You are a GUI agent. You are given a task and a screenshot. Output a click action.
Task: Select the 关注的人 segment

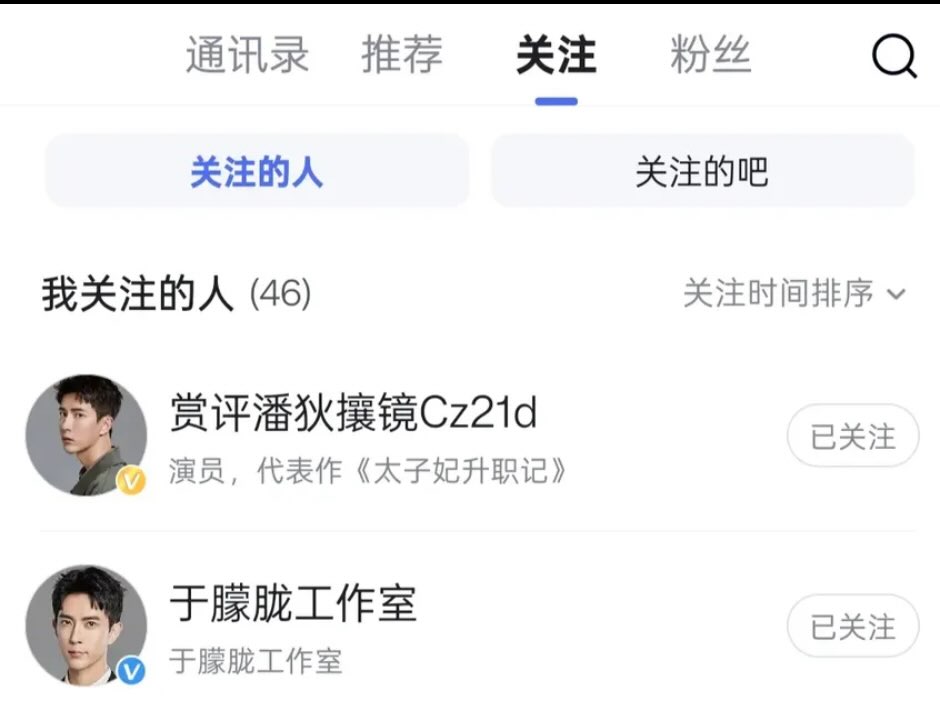(257, 172)
